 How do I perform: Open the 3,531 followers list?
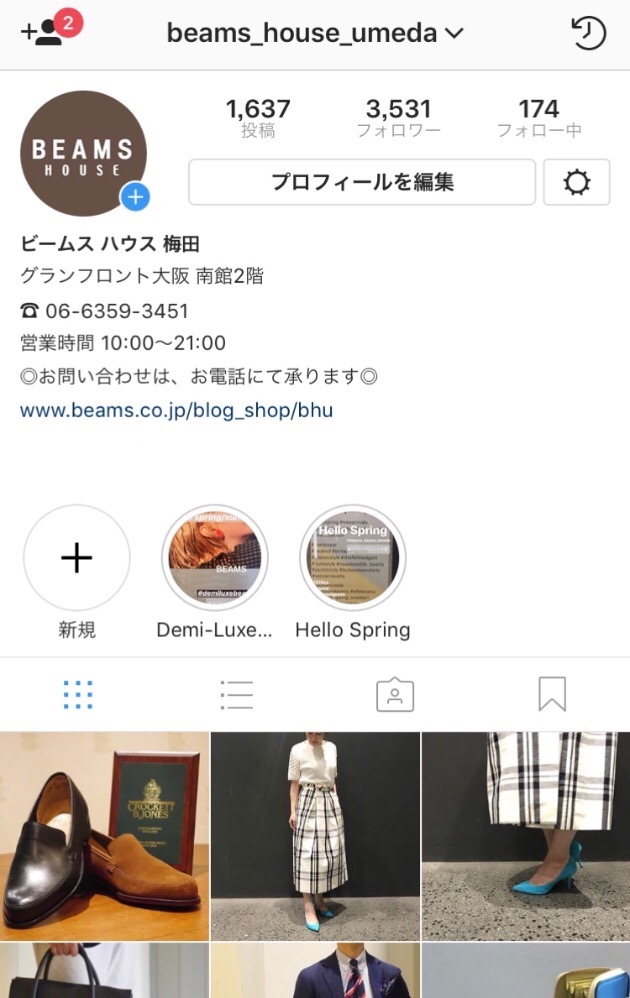(398, 118)
